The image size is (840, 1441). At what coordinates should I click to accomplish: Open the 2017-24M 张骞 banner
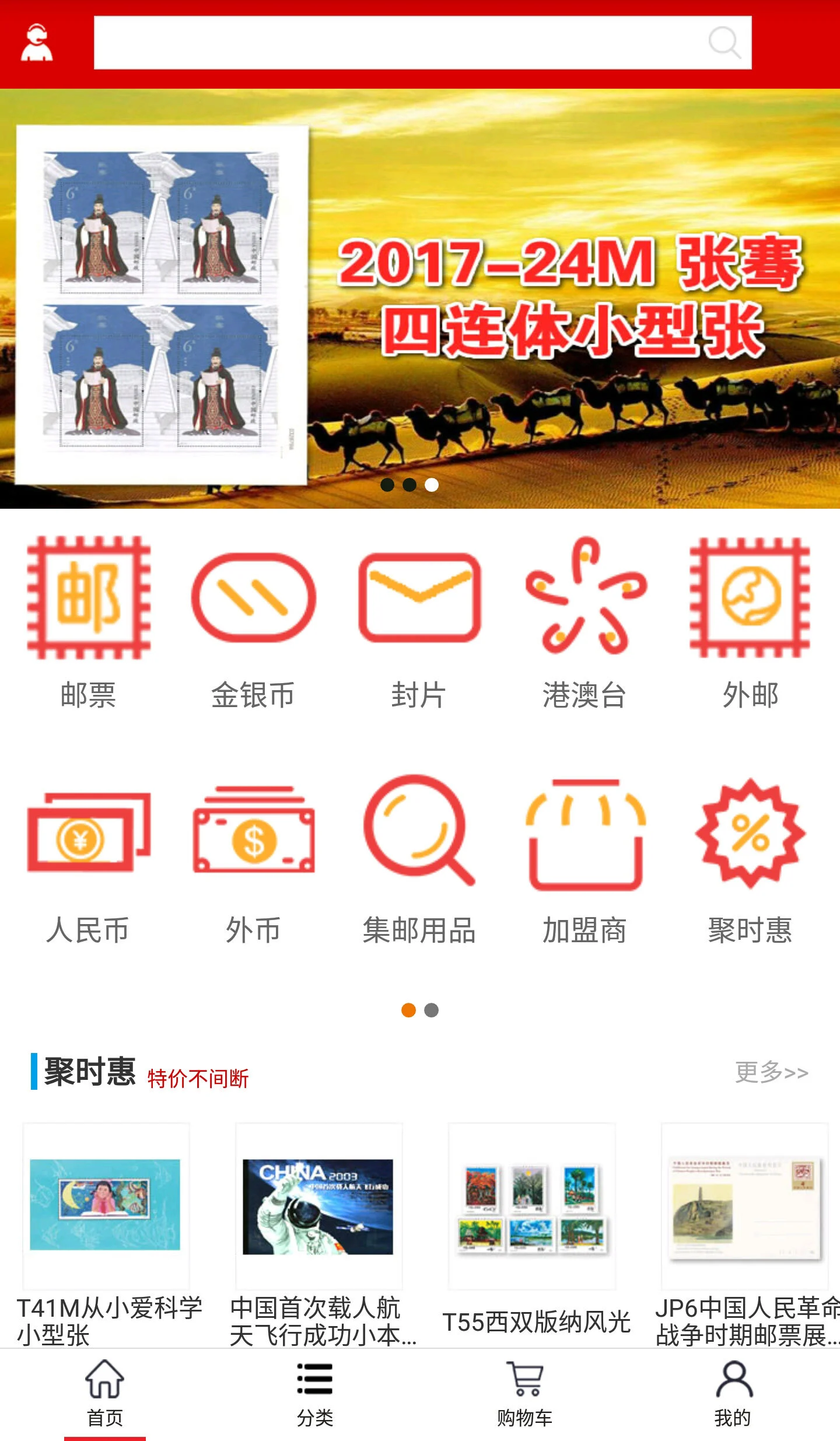420,299
